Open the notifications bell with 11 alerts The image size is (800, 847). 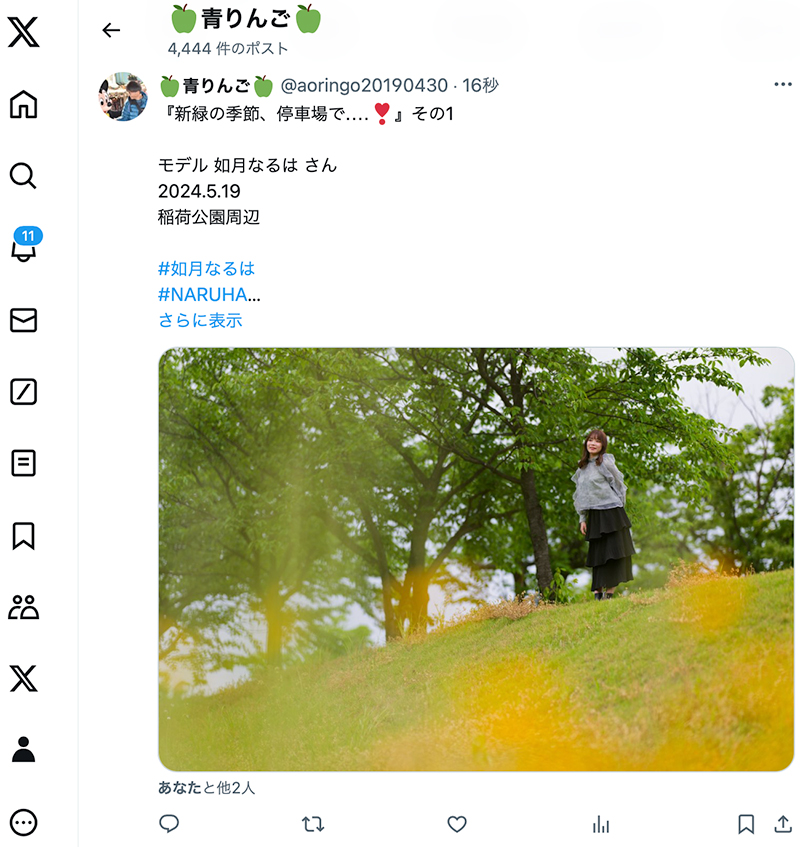tap(23, 248)
